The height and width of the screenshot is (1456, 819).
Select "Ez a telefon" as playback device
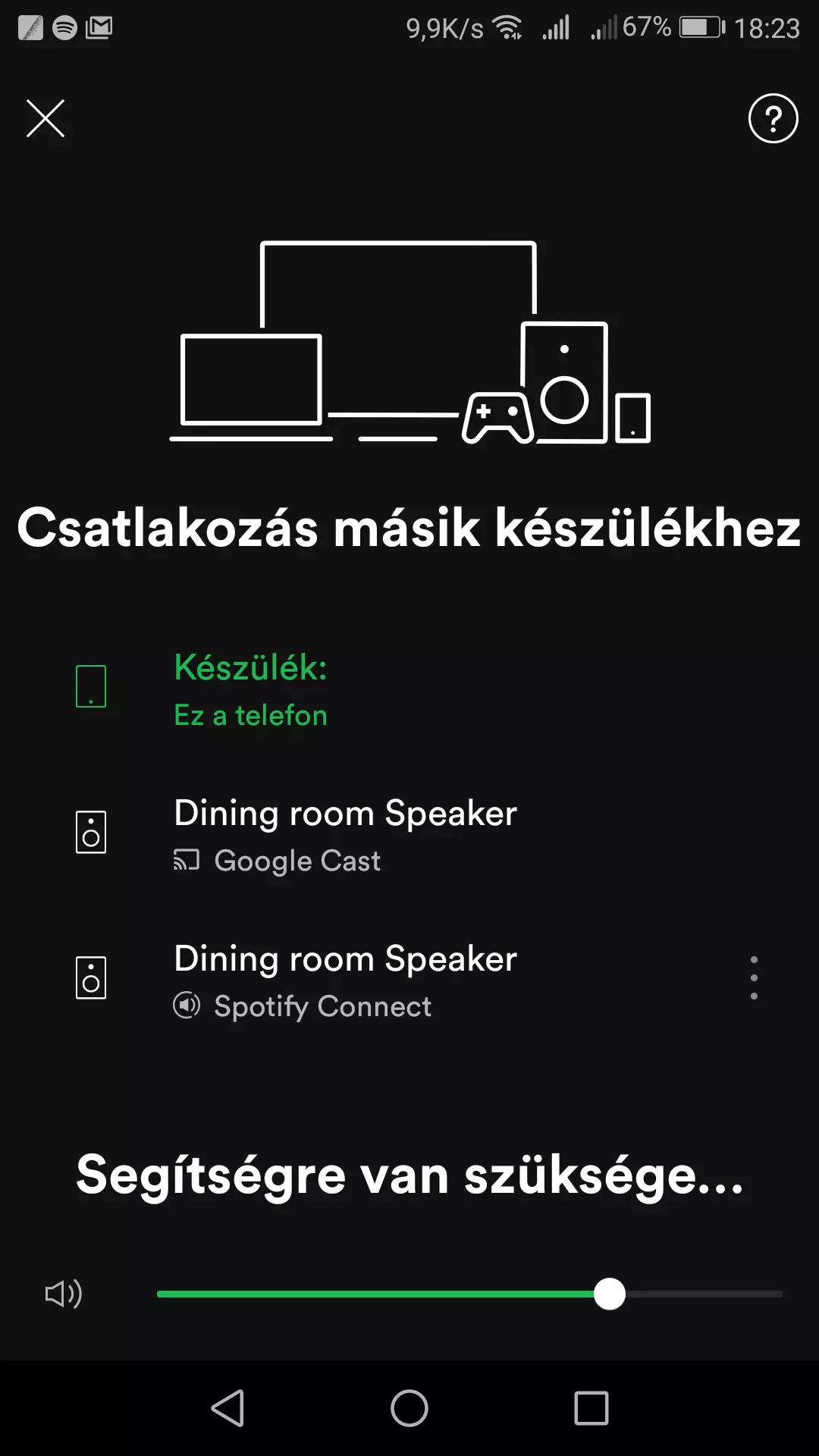point(409,689)
